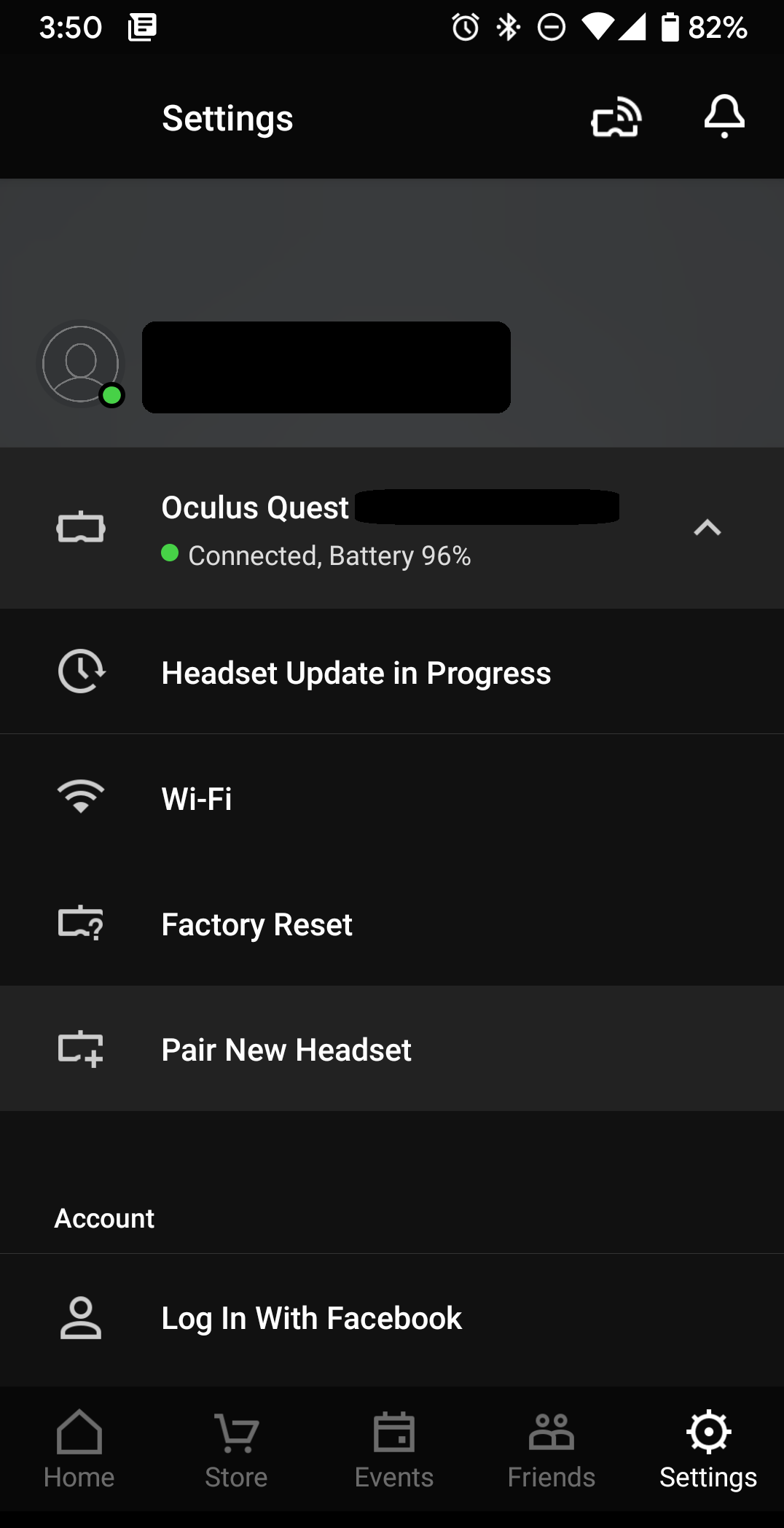Open the notifications bell

tap(724, 117)
